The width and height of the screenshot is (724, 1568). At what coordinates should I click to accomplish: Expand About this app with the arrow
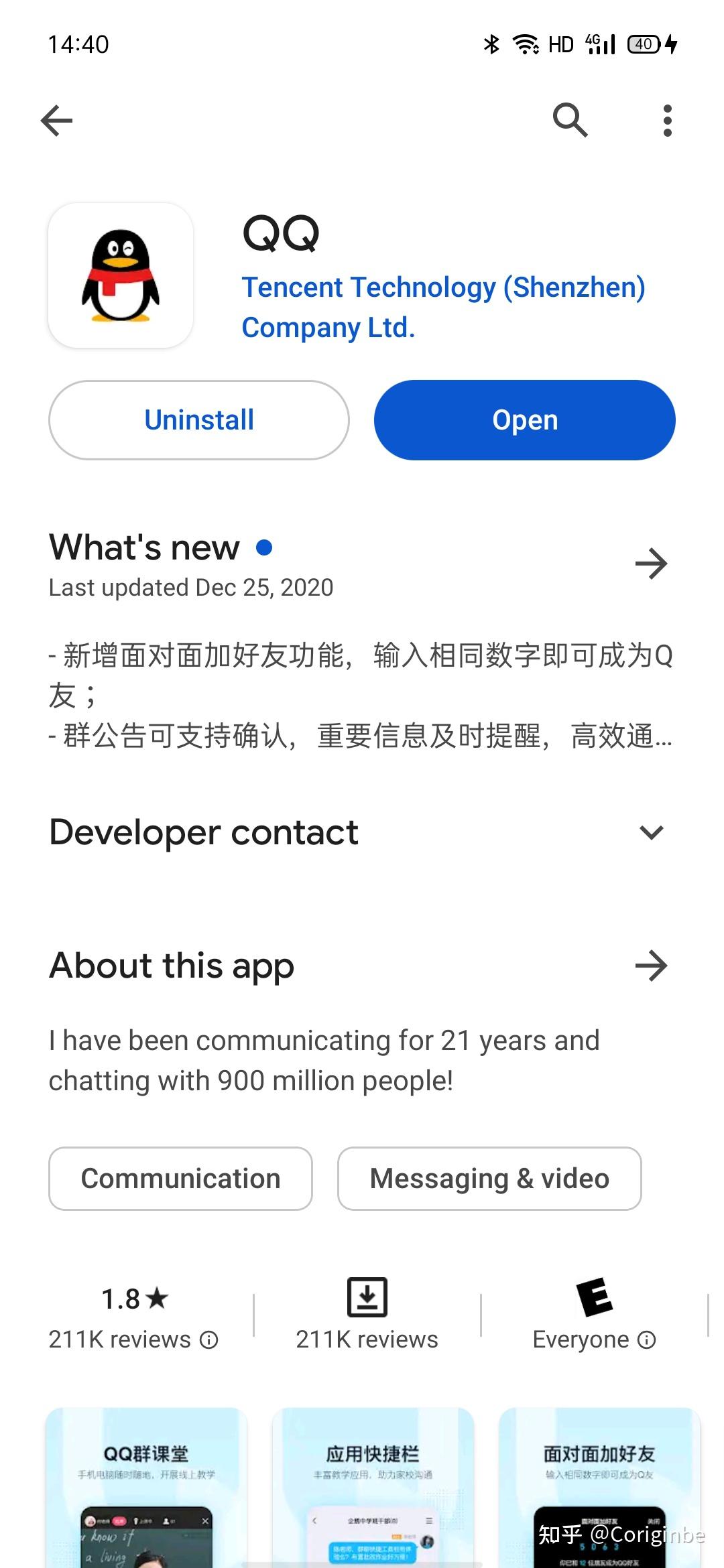(x=651, y=966)
